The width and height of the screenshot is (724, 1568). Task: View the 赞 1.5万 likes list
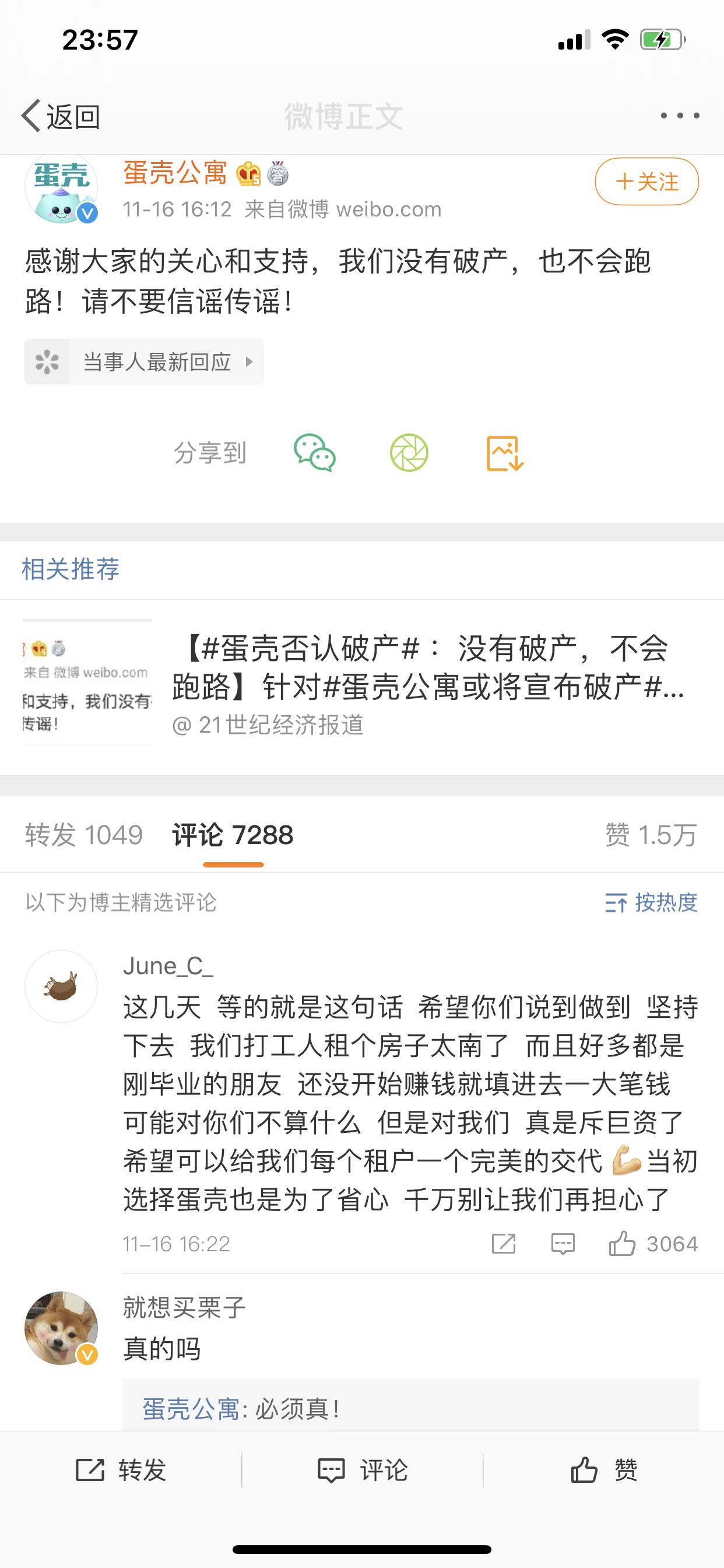pyautogui.click(x=651, y=835)
